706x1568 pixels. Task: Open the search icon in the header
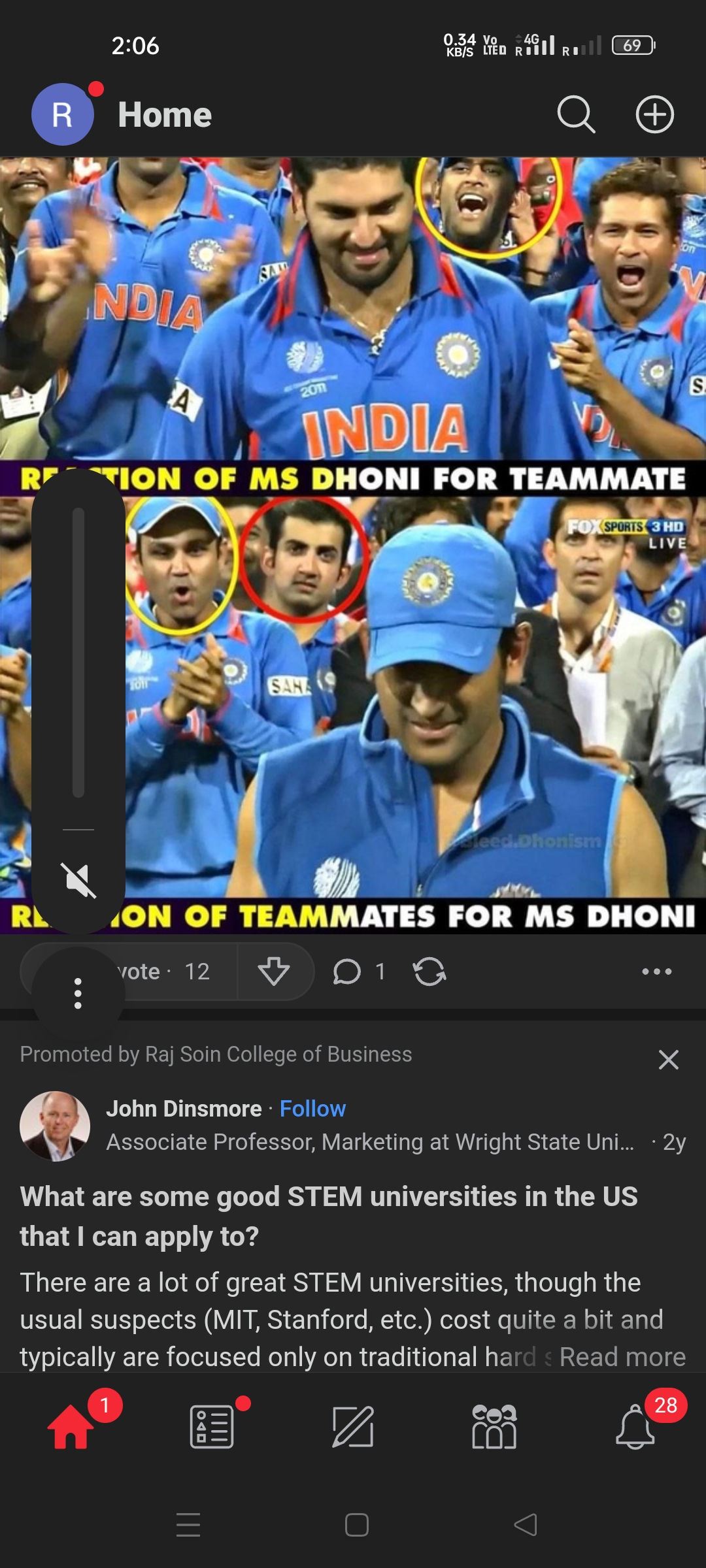576,115
